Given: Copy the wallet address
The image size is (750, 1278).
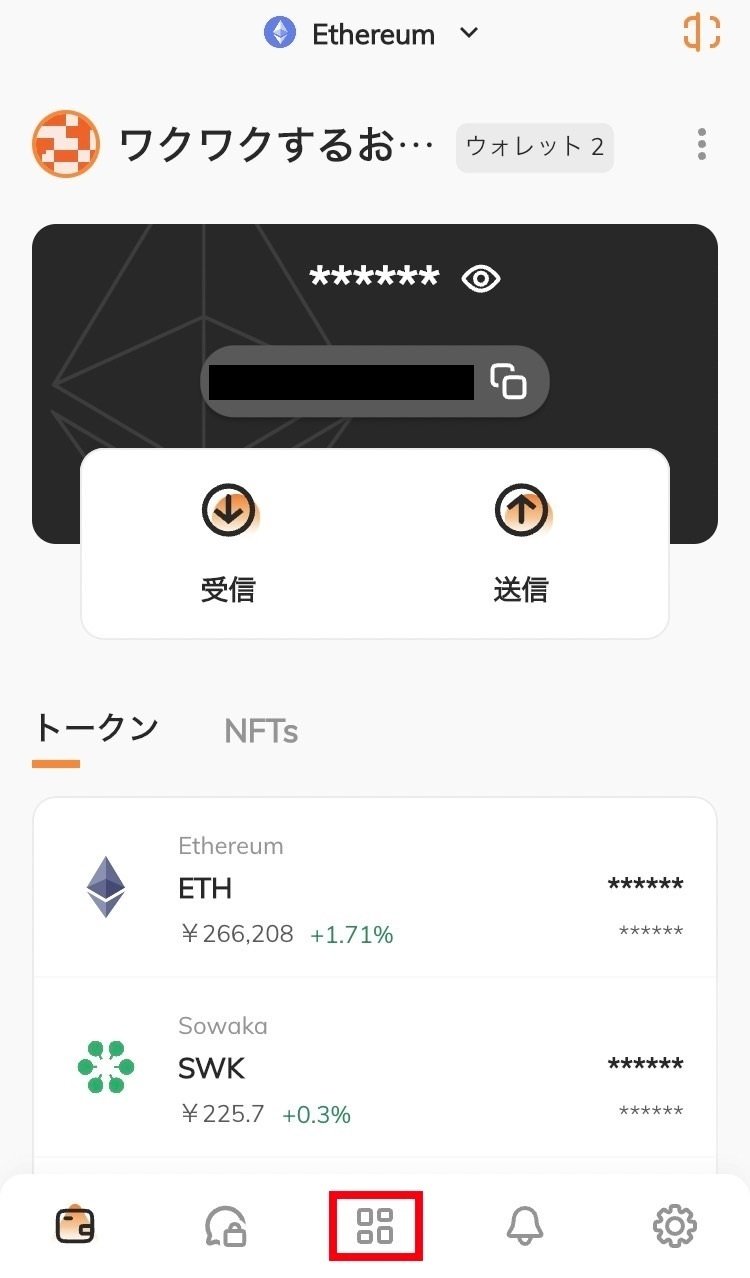Looking at the screenshot, I should [x=508, y=381].
